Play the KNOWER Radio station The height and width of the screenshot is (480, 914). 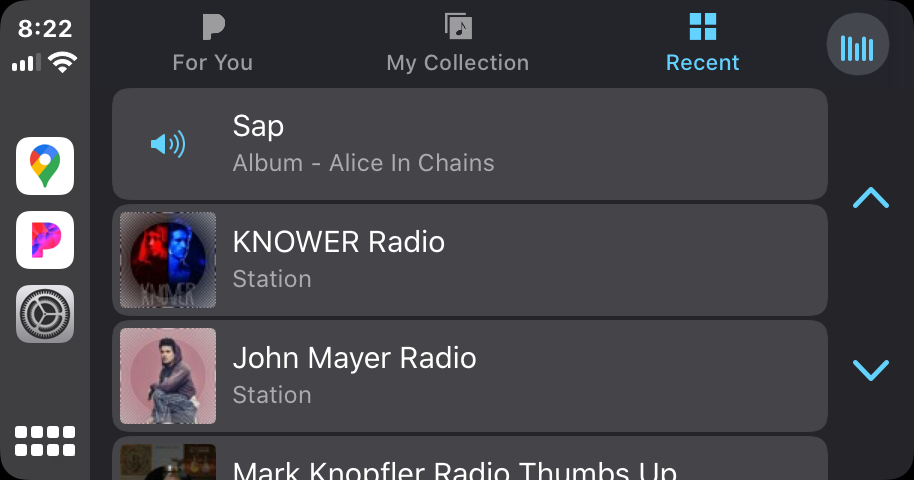click(x=470, y=260)
